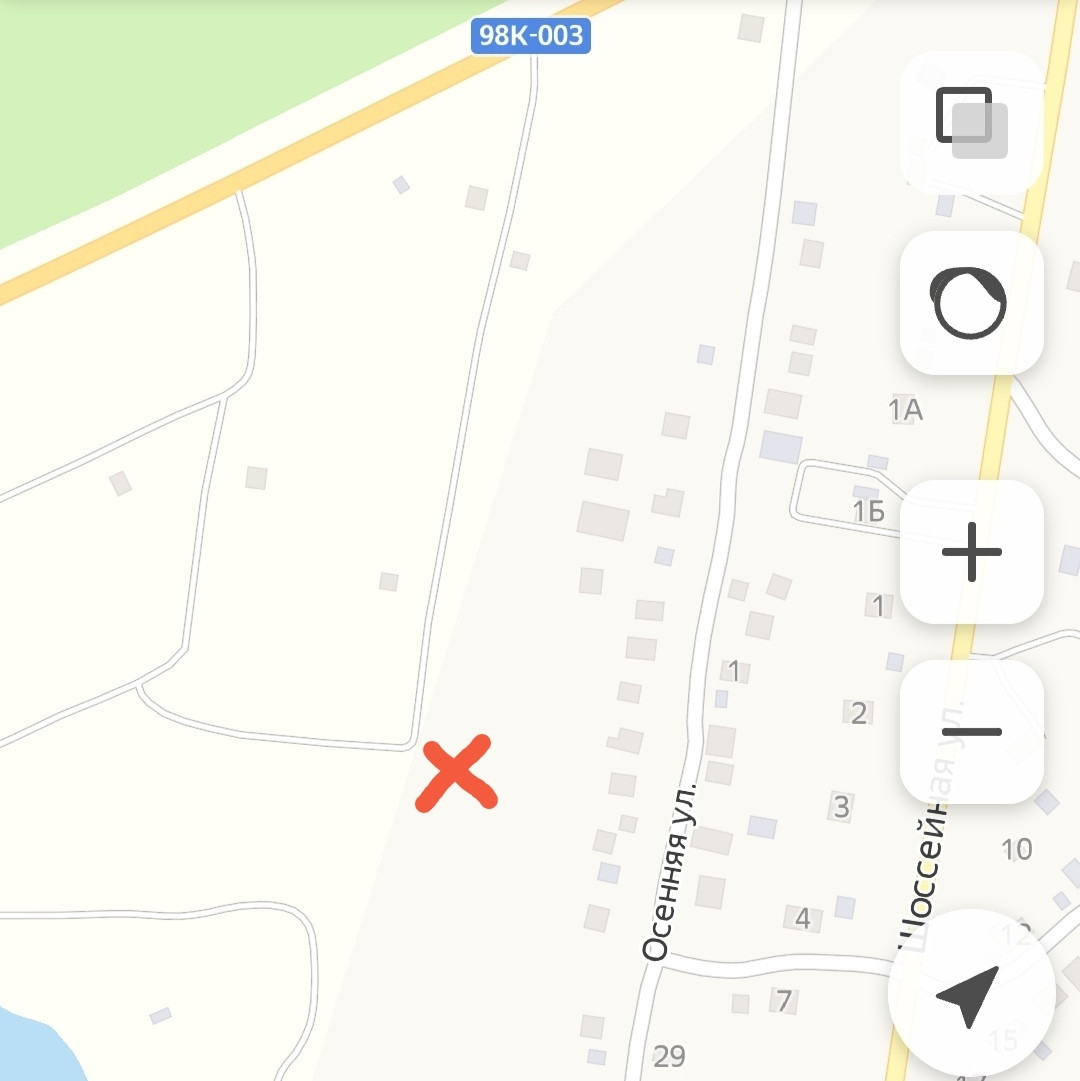Tap the Alice voice assistant button
The image size is (1080, 1081).
[x=971, y=303]
